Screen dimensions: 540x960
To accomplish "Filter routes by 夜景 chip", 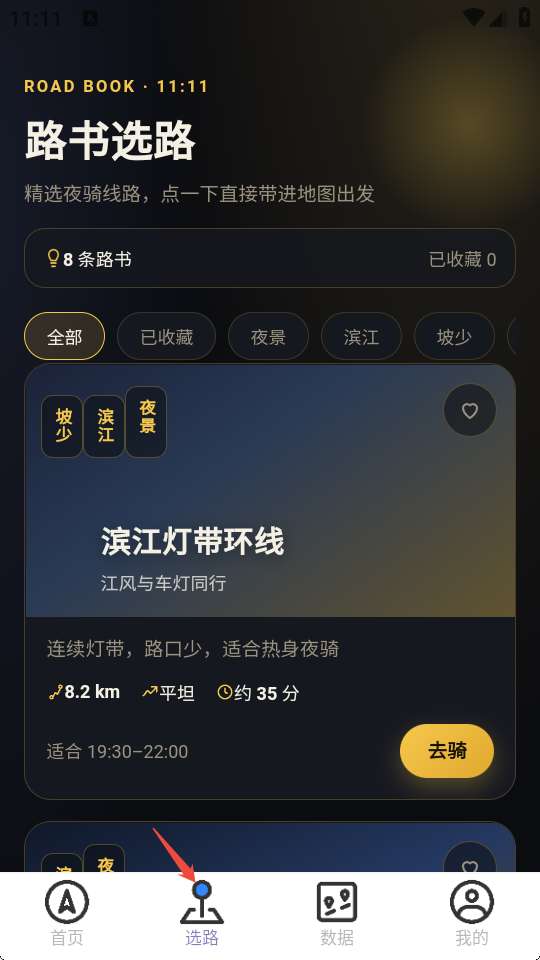I will click(268, 336).
